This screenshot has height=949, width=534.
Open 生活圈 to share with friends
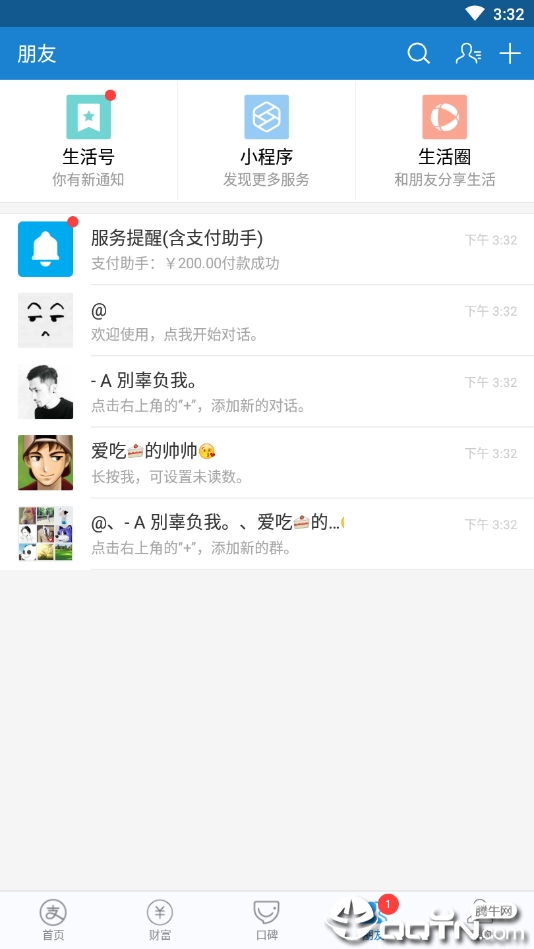pos(445,141)
